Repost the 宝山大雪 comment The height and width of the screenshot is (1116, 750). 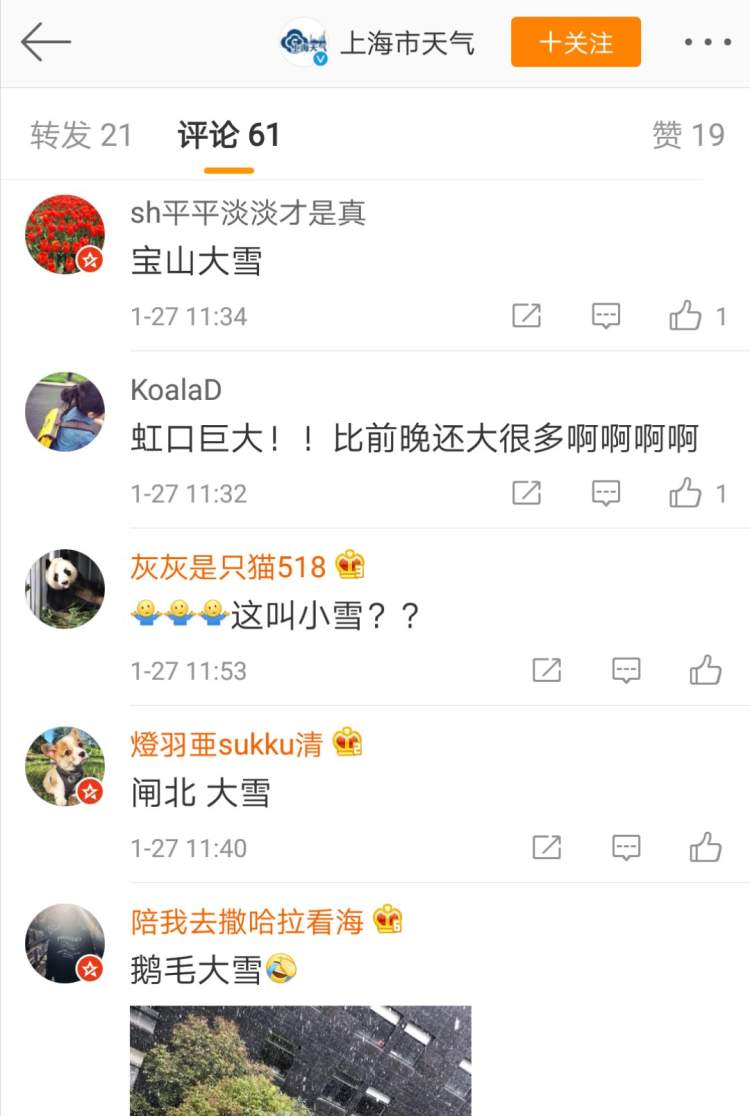click(x=526, y=317)
